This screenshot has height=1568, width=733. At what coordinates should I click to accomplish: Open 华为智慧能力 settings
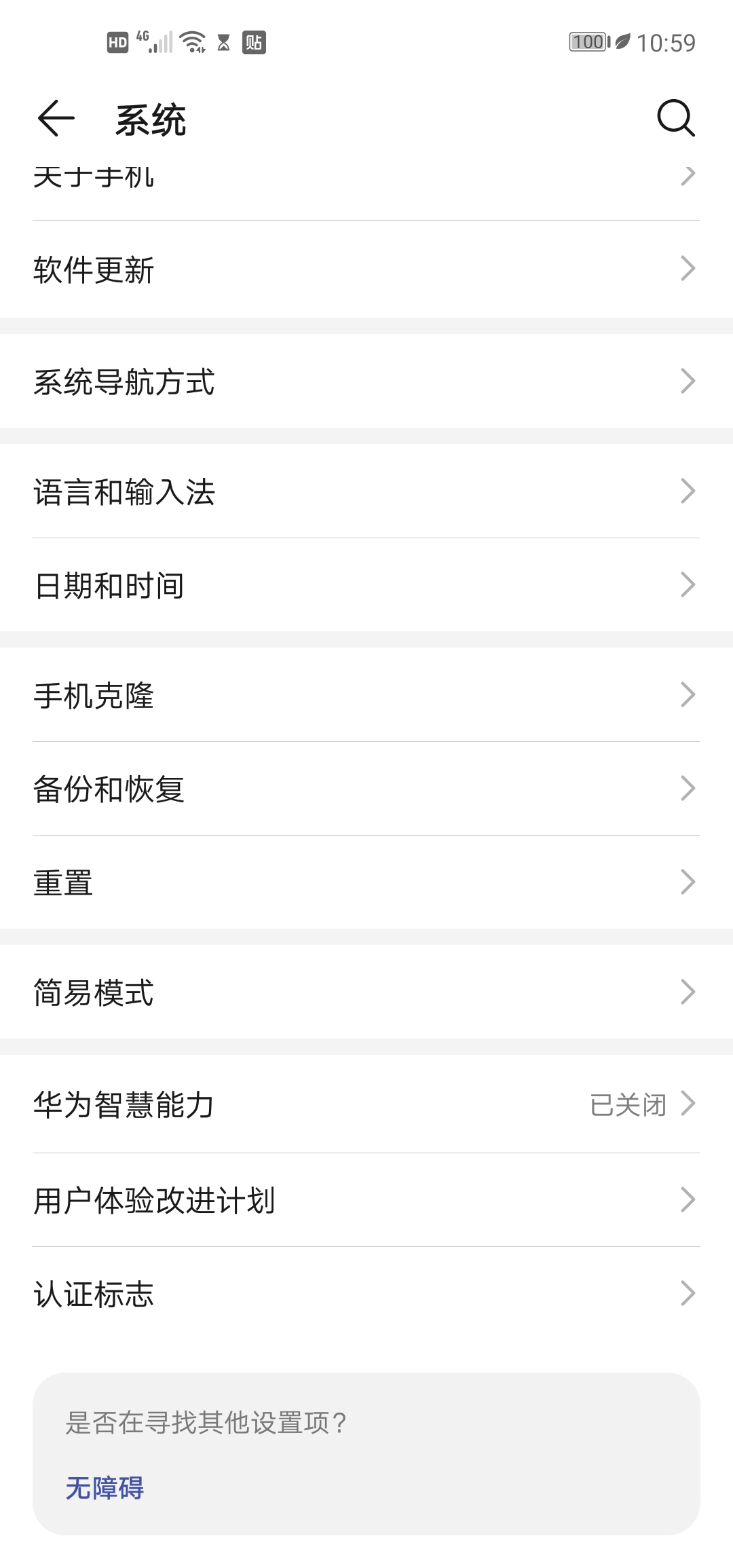(x=366, y=1104)
